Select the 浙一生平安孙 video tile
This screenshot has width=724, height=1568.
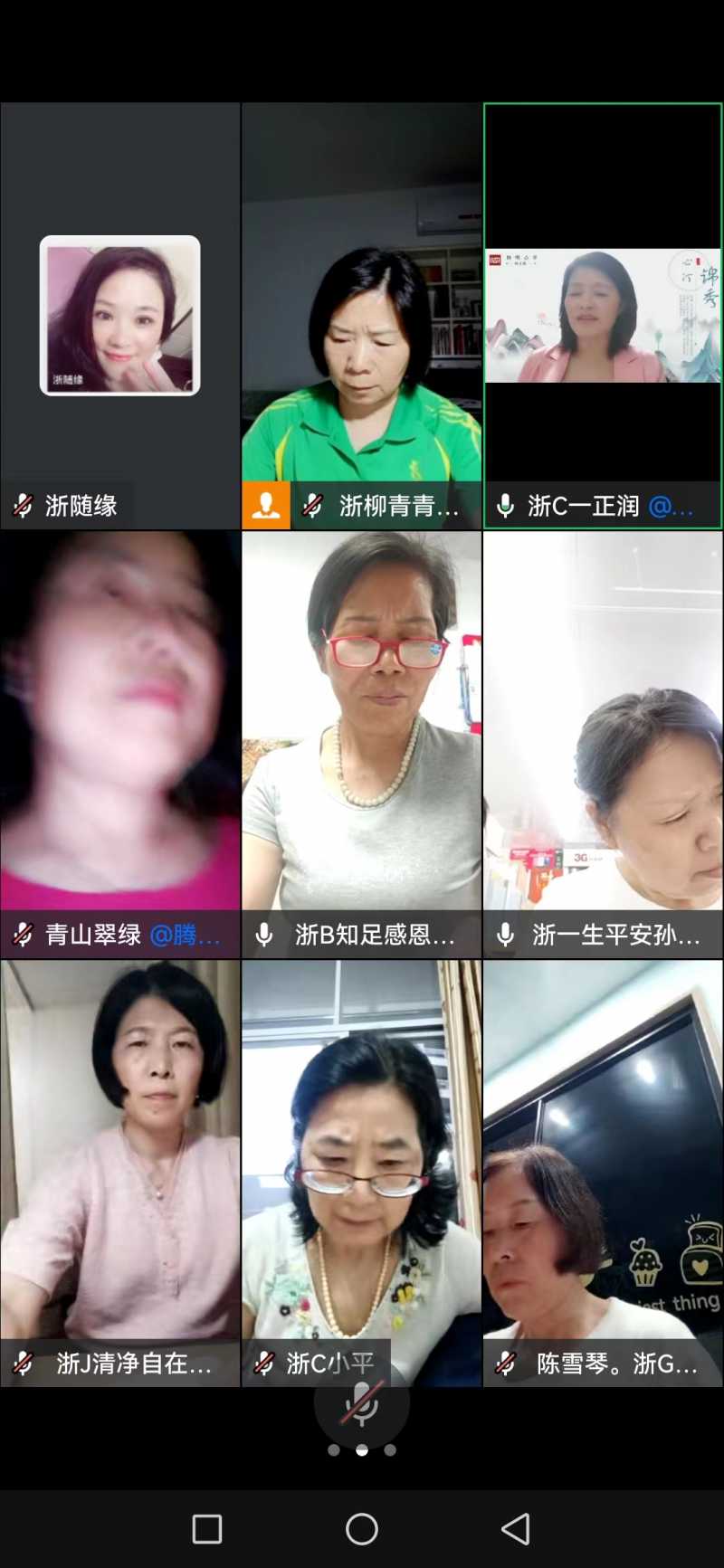click(x=603, y=744)
